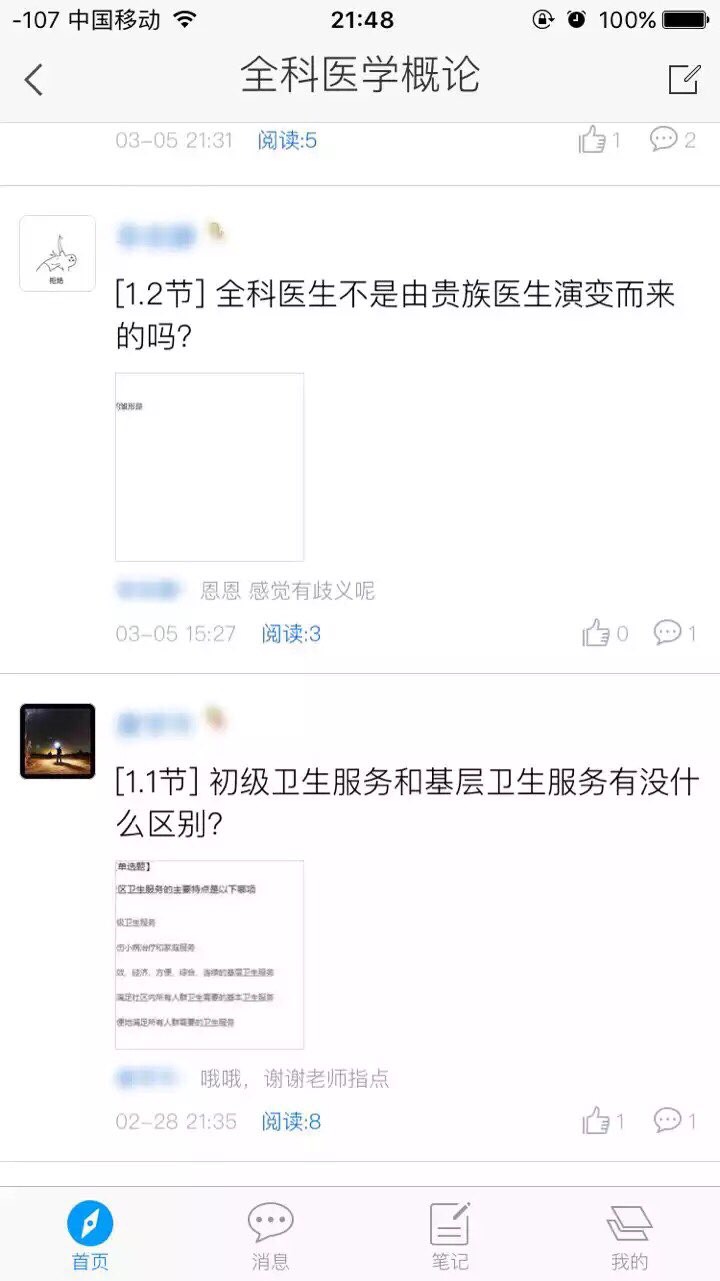View avatar of the 1.1节 post author
The height and width of the screenshot is (1281, 720).
pyautogui.click(x=57, y=741)
